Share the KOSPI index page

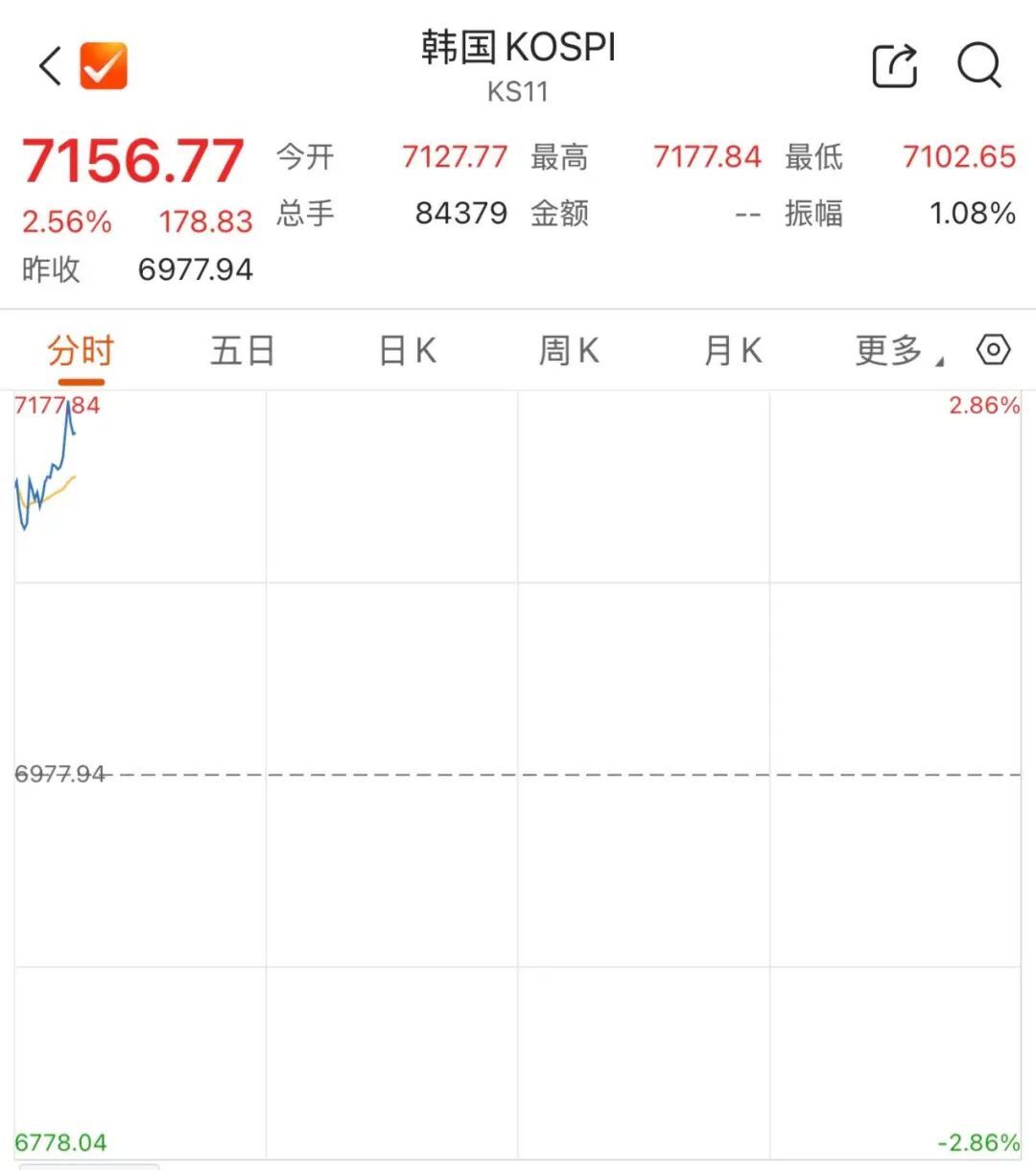coord(895,66)
